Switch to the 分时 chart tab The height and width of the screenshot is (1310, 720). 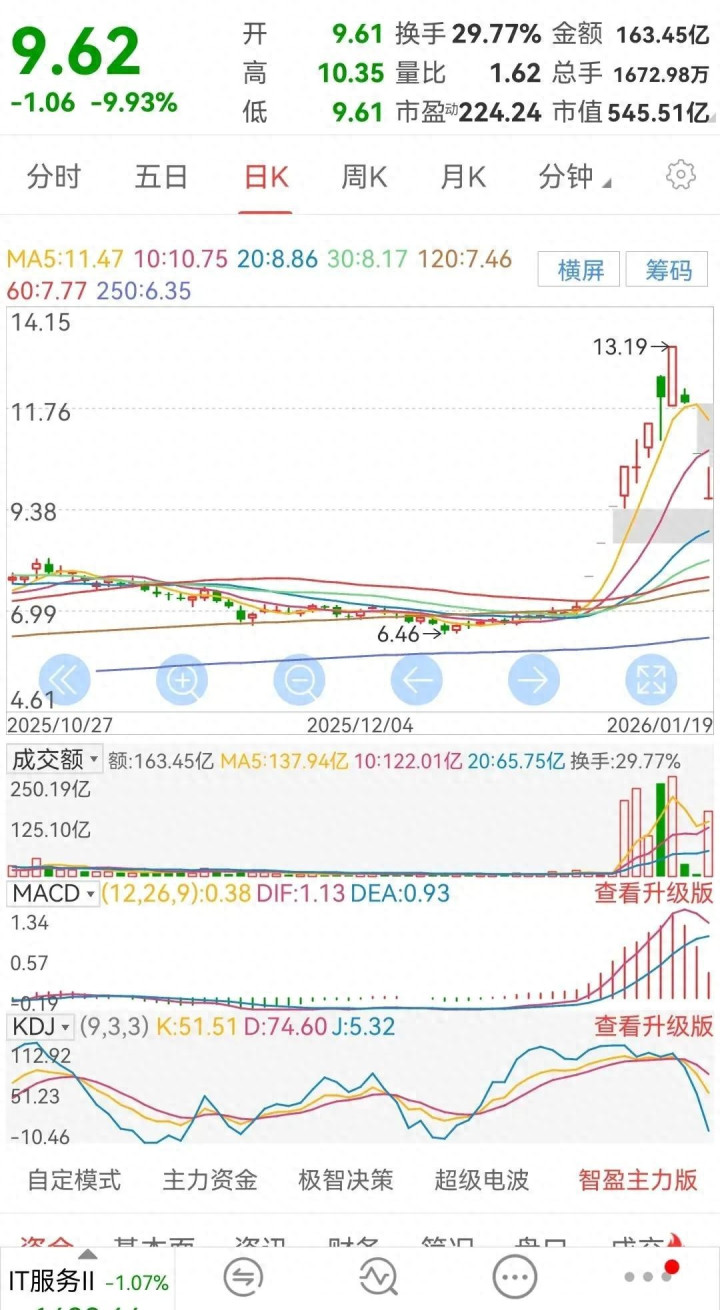click(x=53, y=178)
